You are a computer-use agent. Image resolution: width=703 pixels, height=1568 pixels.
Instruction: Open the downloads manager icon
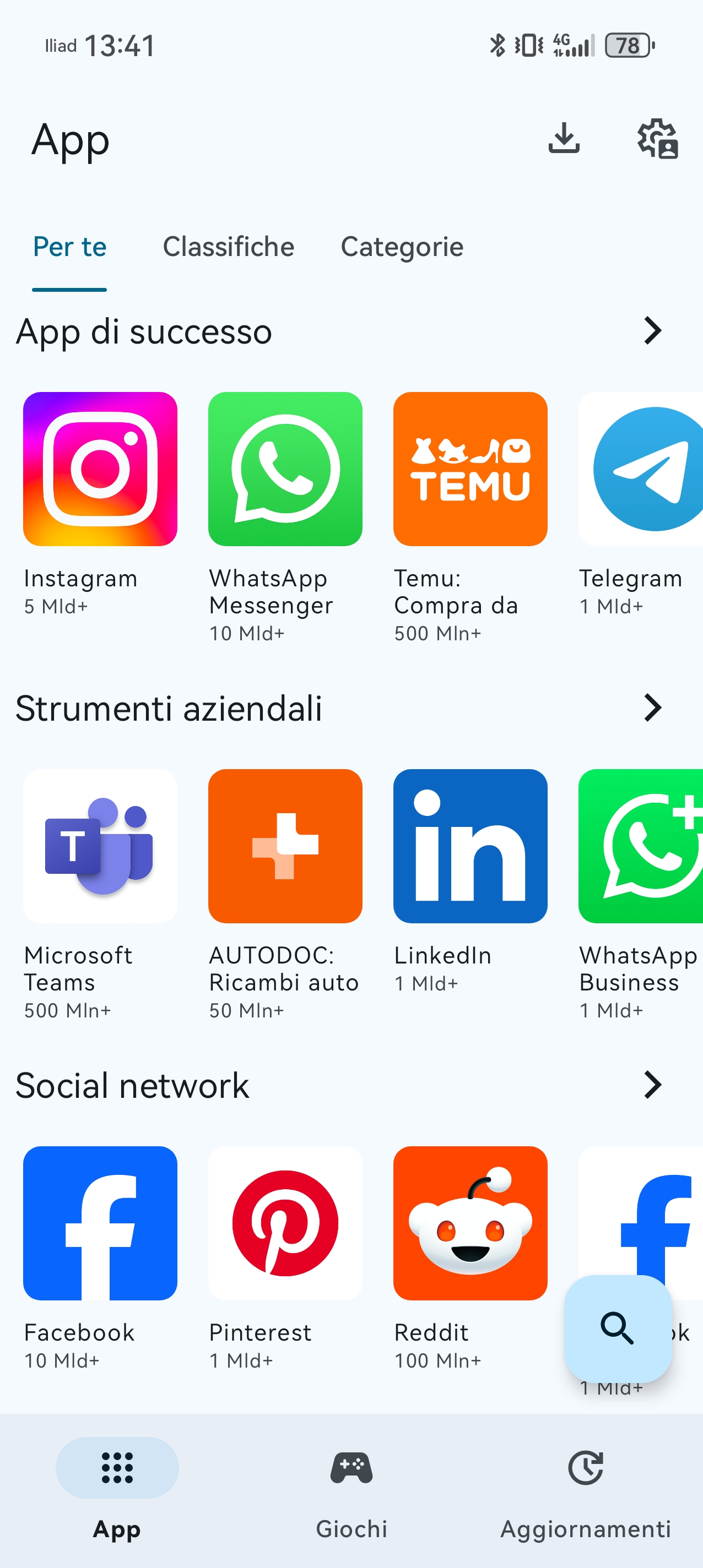pyautogui.click(x=564, y=139)
